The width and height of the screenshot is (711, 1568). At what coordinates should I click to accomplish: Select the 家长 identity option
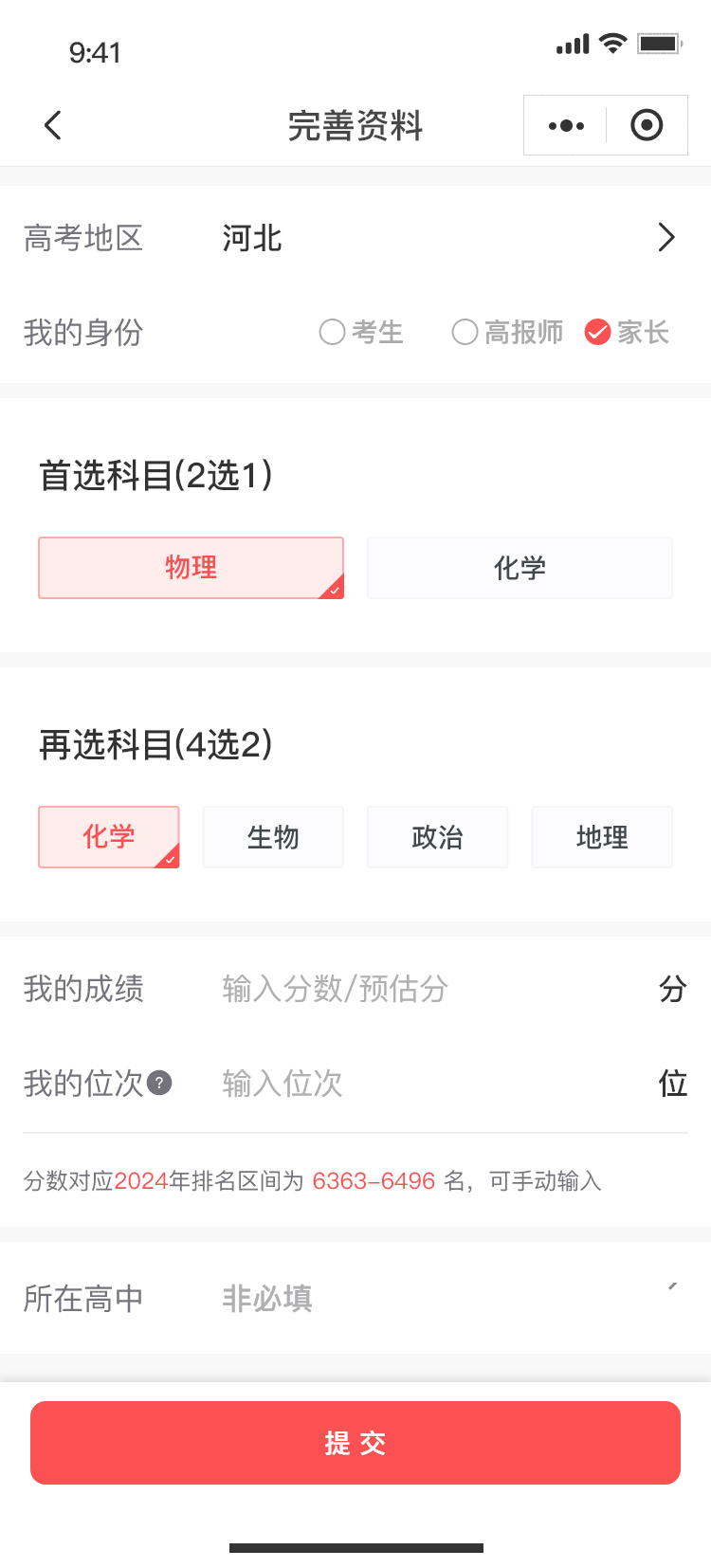[628, 333]
